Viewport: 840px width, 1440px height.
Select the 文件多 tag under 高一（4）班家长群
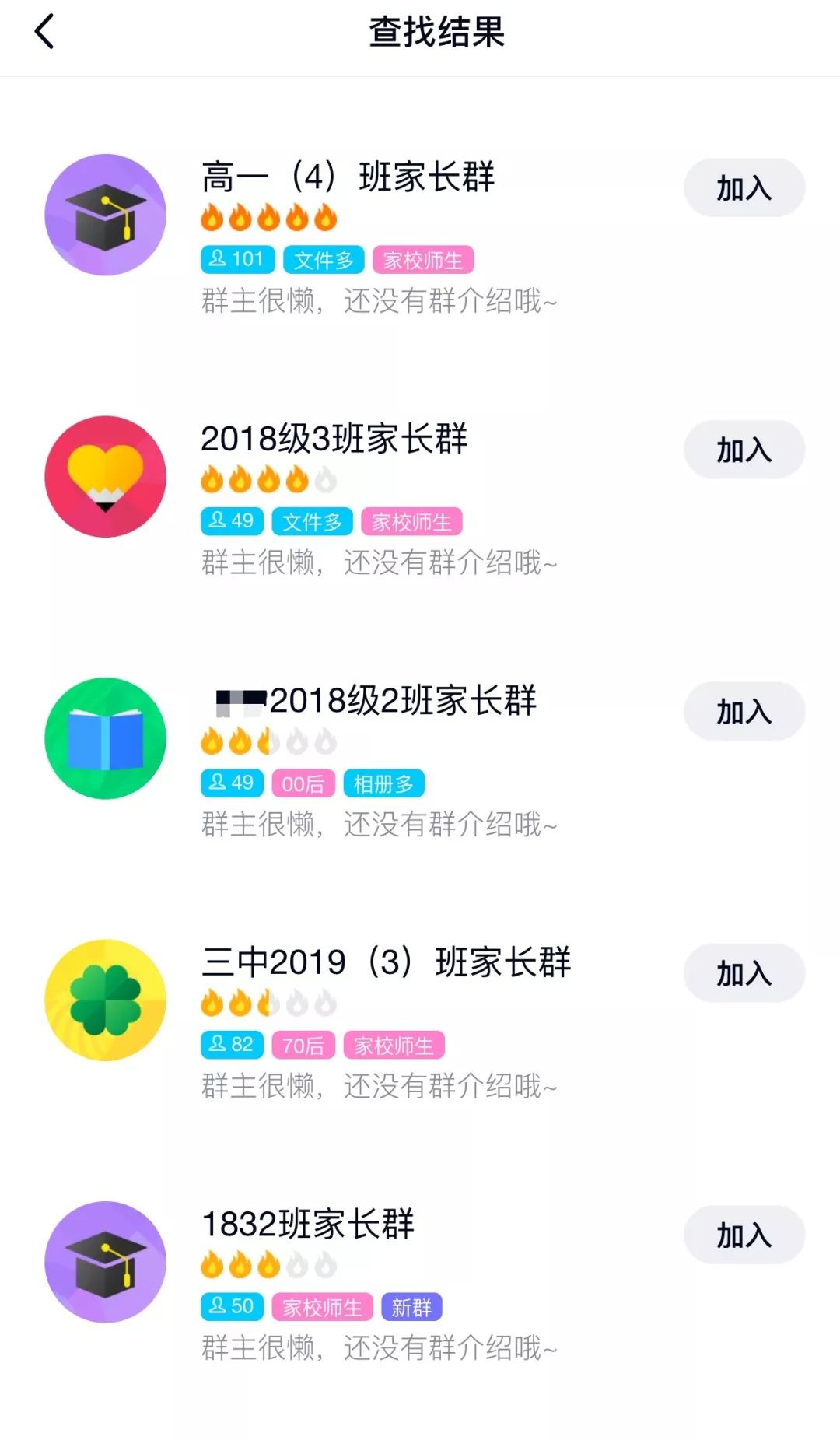tap(324, 260)
